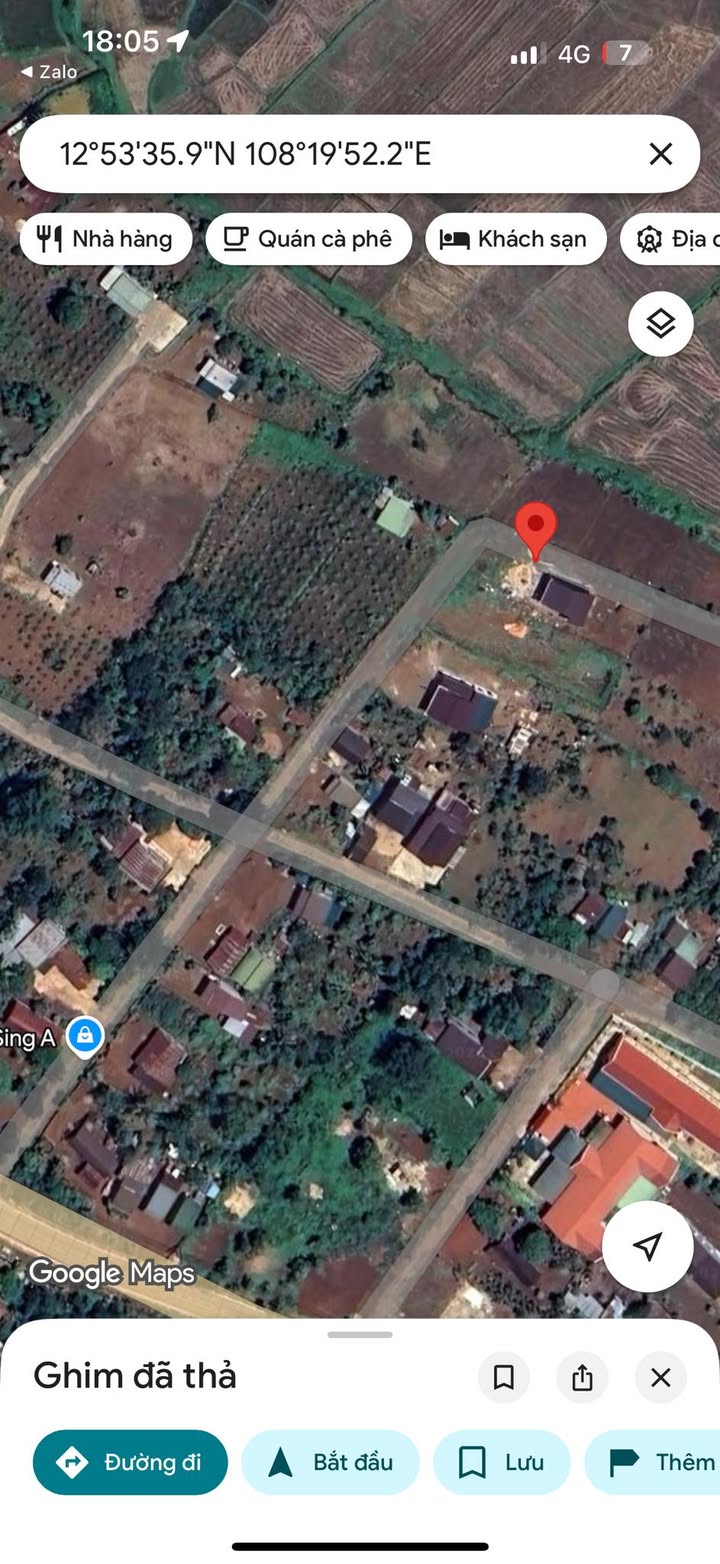
Task: Close the Ghim đã thả panel
Action: click(x=660, y=1378)
